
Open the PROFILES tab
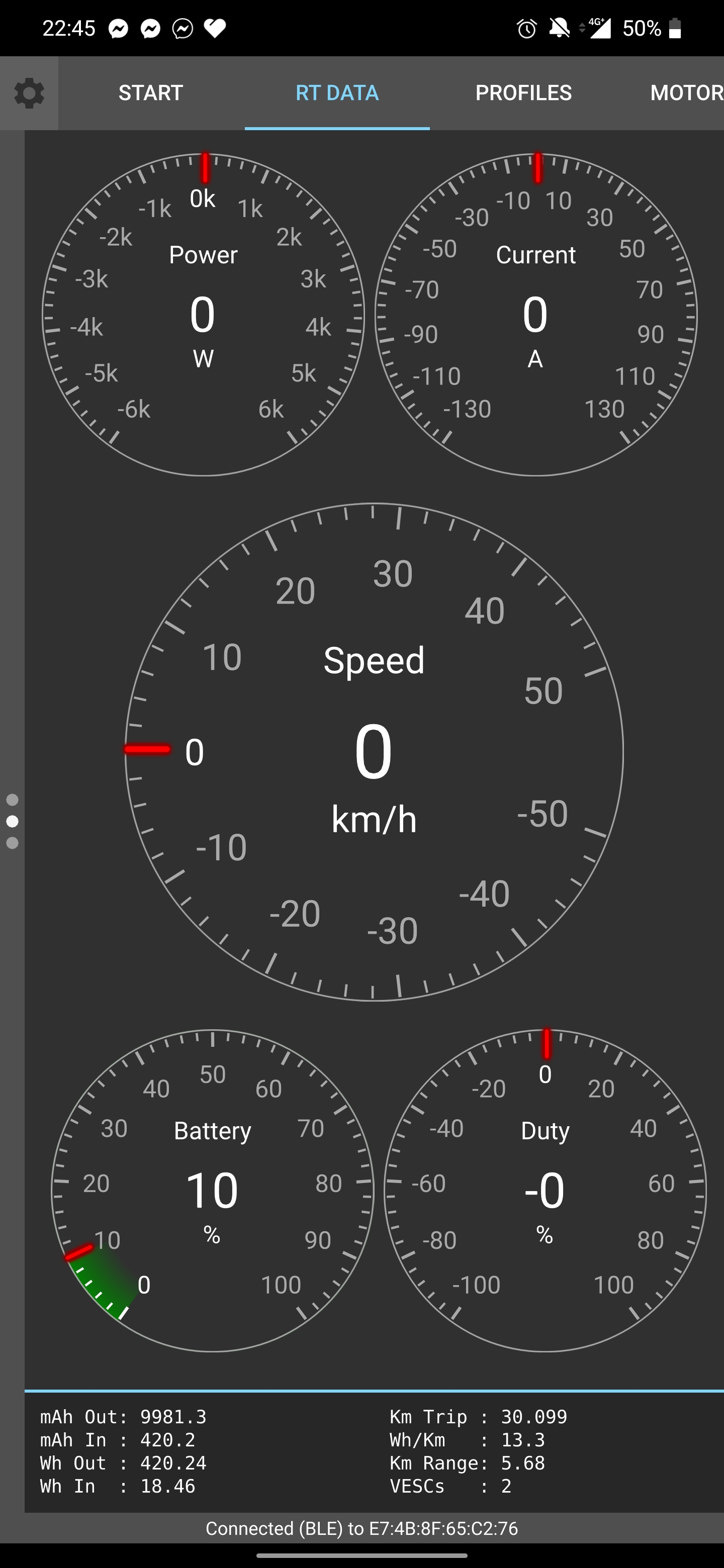523,93
